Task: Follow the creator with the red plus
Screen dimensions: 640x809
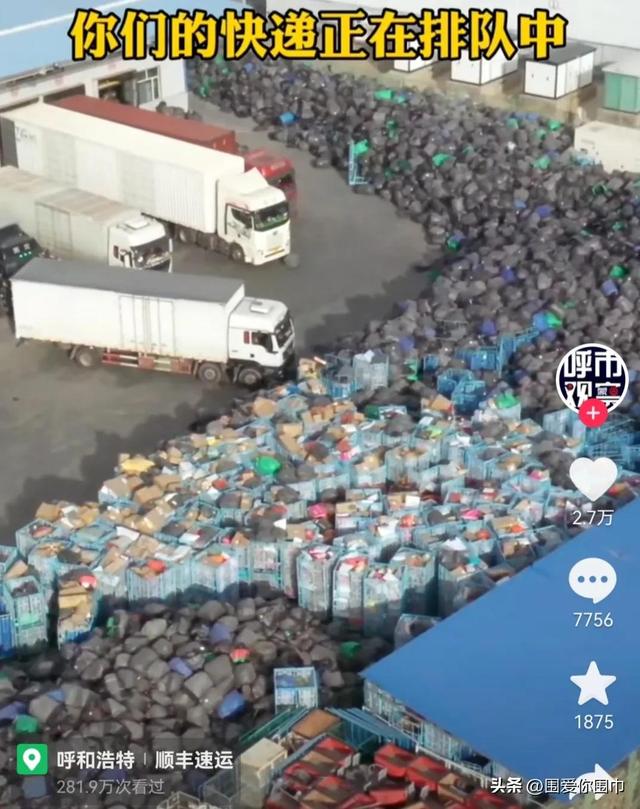Action: (x=593, y=412)
